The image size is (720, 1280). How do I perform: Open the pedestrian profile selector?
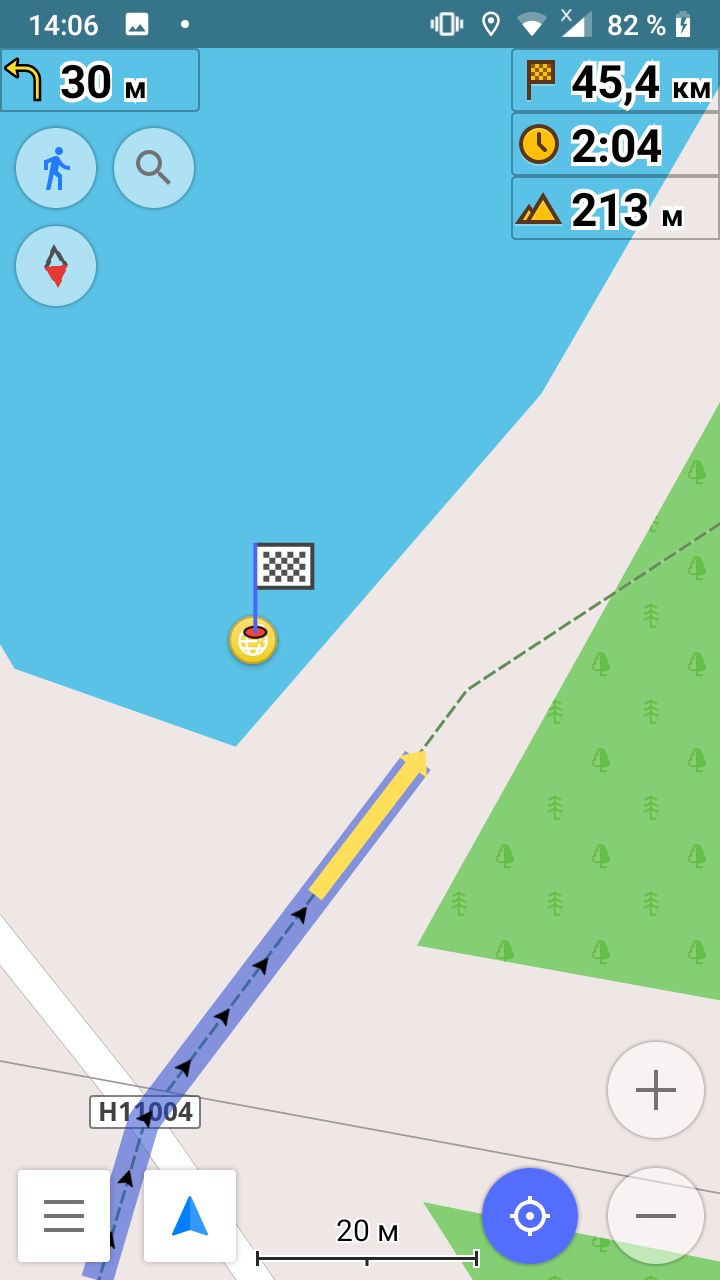pos(56,168)
